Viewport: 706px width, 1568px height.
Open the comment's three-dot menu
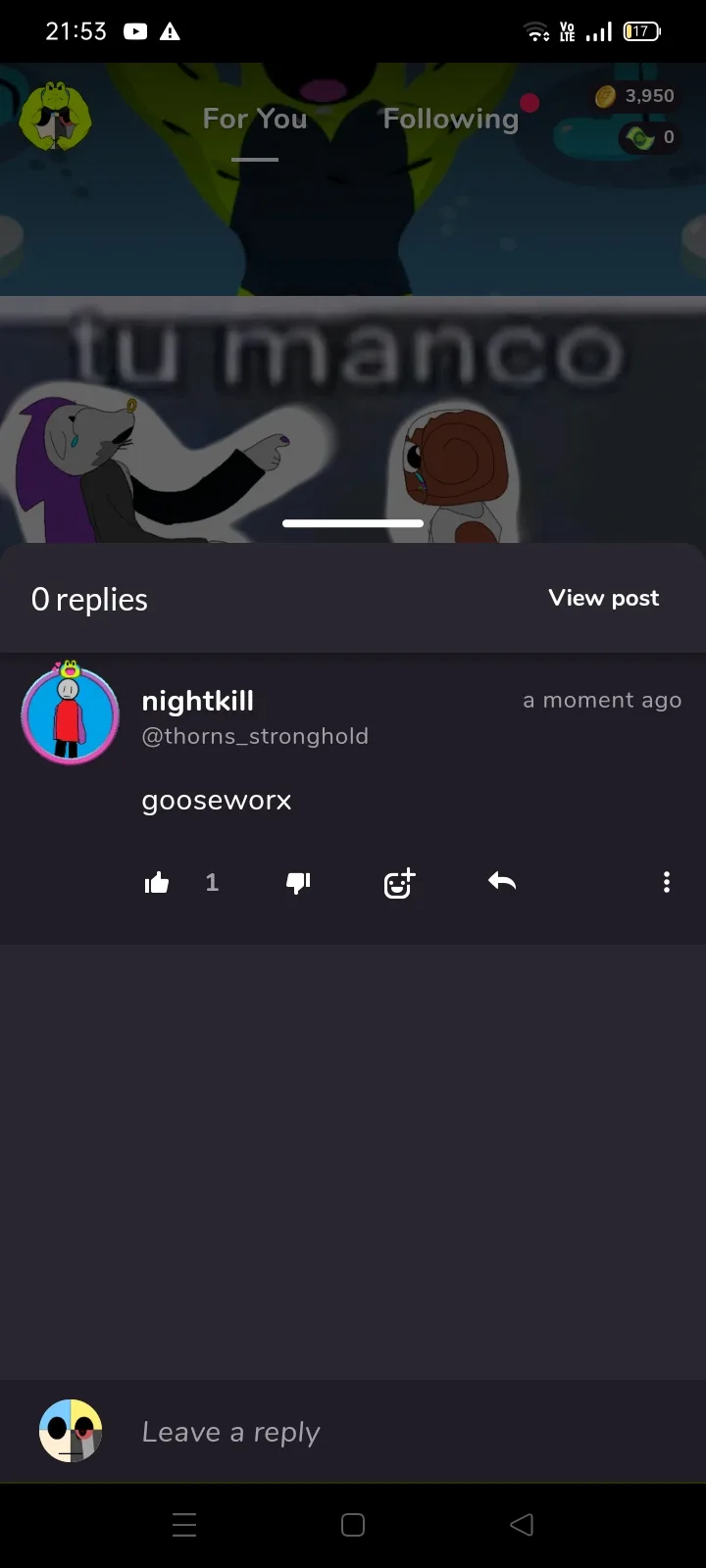(667, 882)
